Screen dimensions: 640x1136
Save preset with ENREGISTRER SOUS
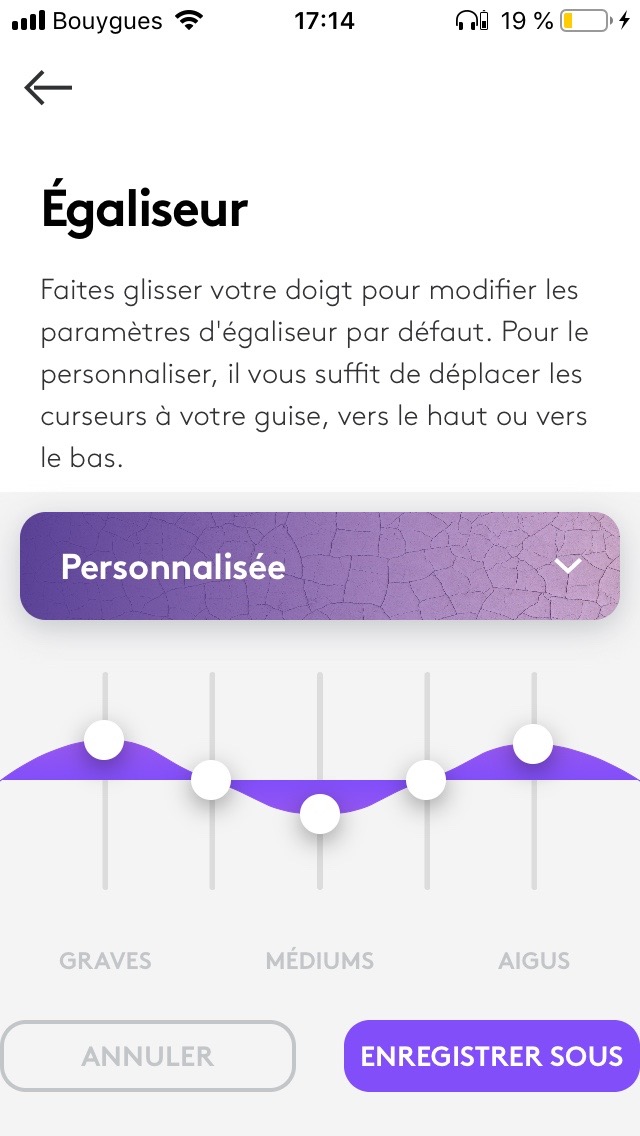(x=492, y=1056)
